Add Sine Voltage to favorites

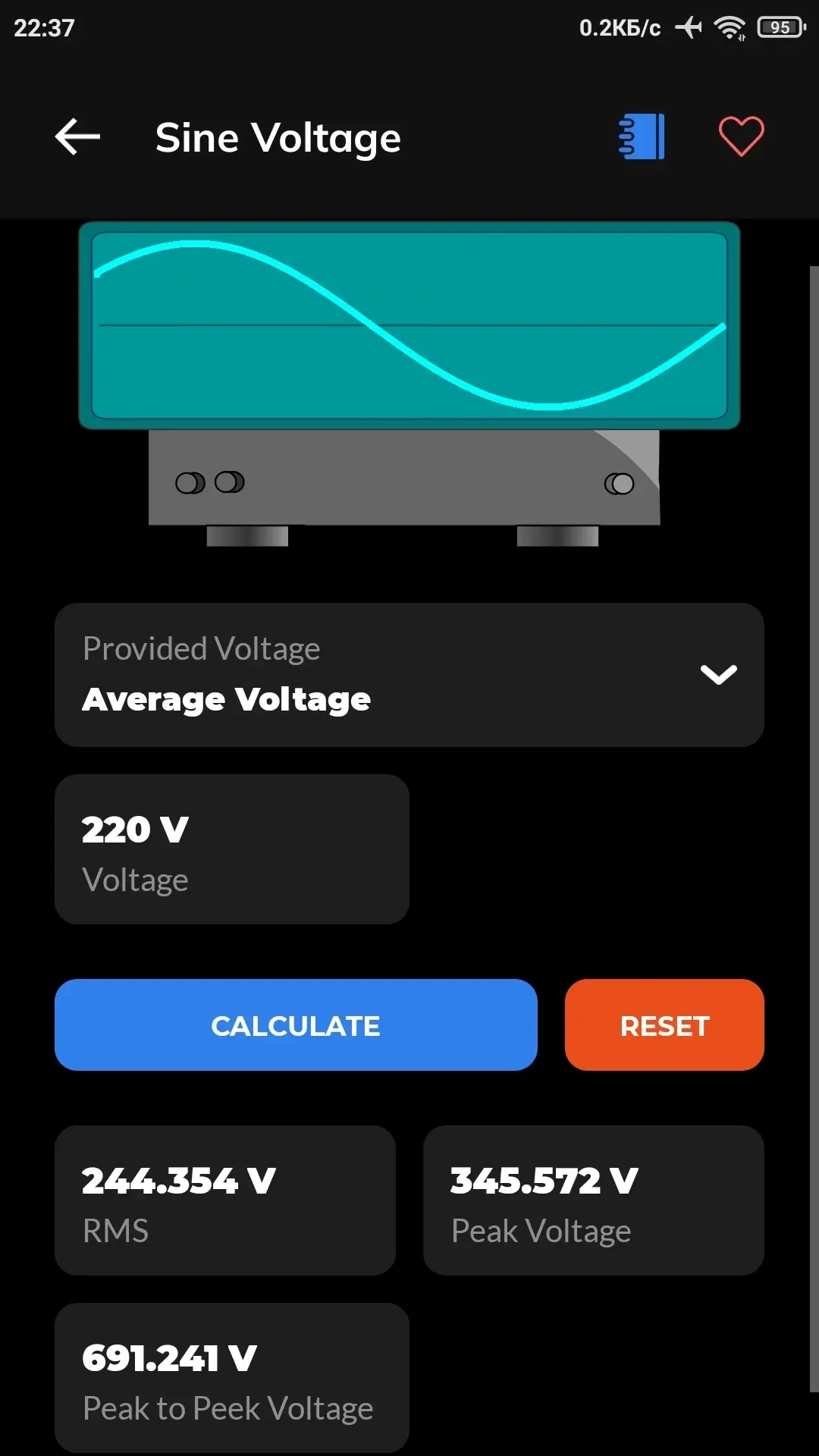741,137
